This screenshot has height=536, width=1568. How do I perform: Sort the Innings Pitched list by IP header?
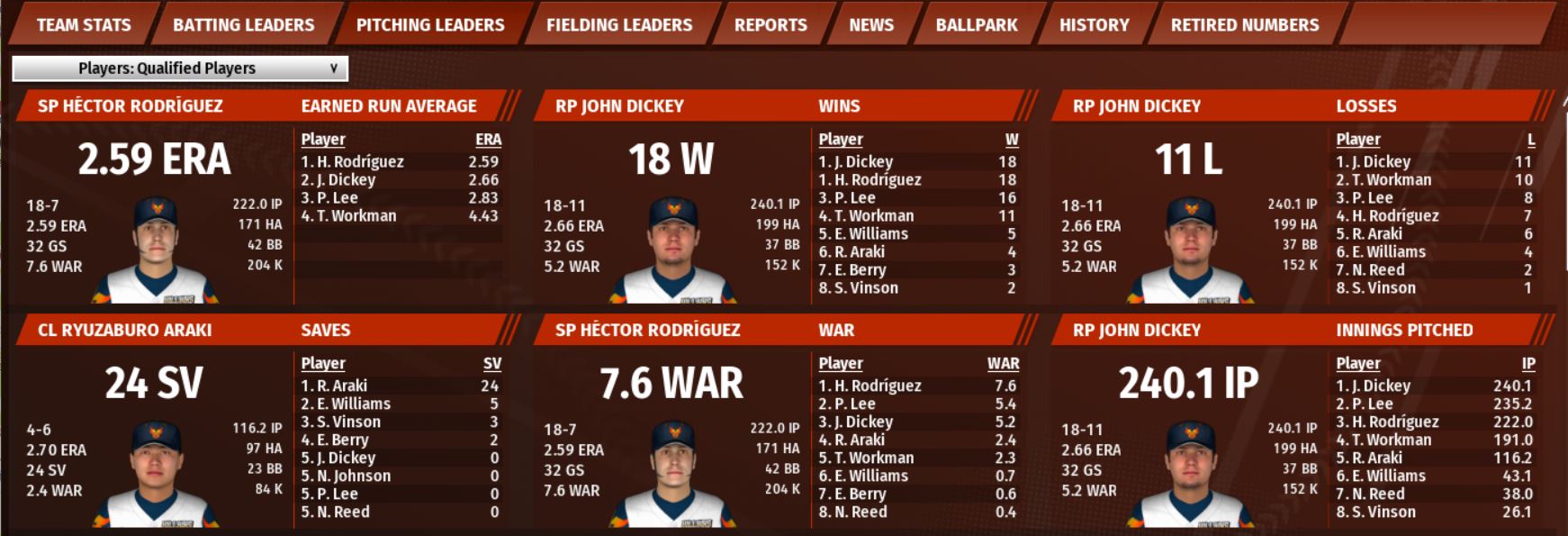(x=1528, y=364)
